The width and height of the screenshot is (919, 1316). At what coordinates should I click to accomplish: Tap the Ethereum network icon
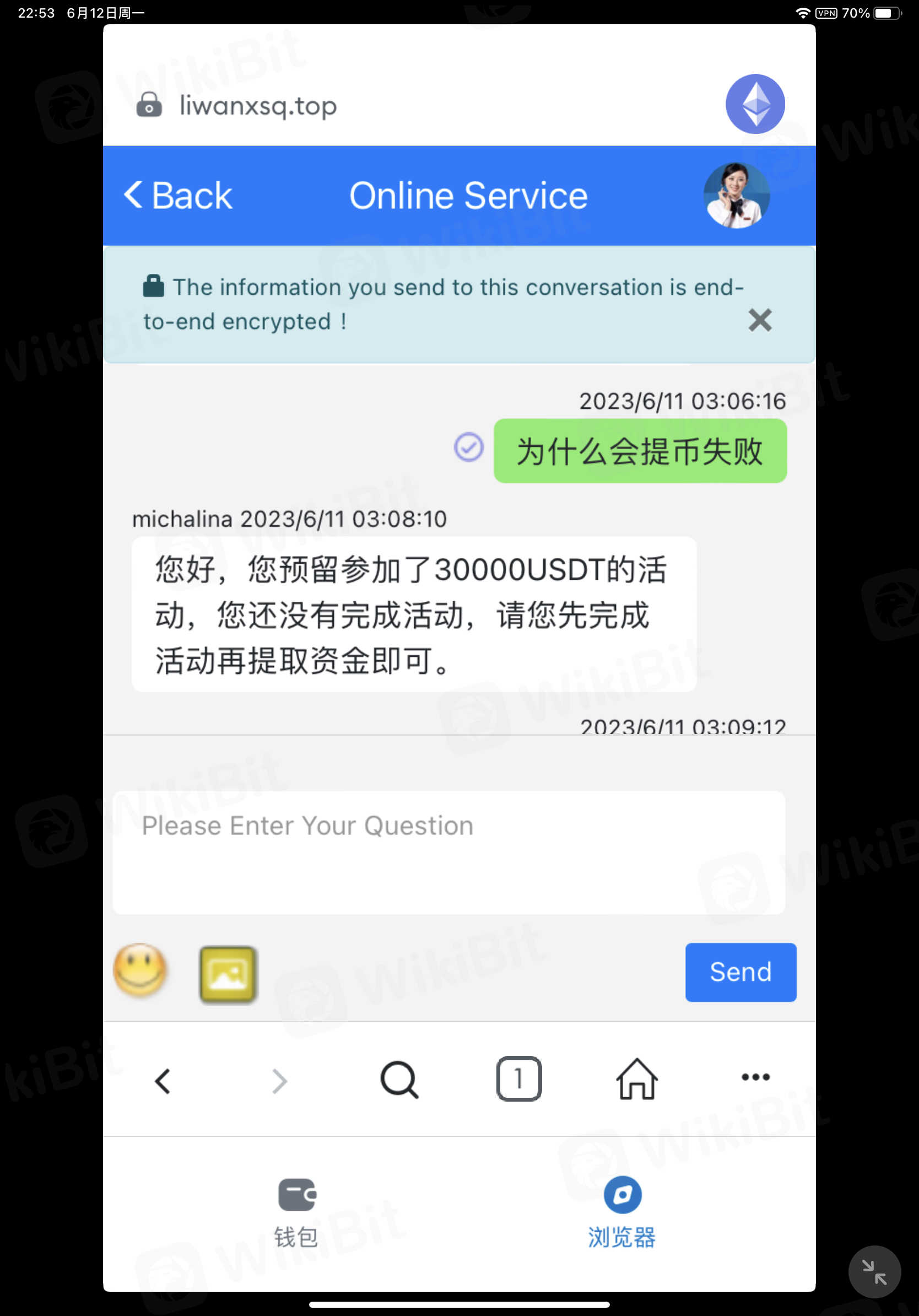point(755,104)
